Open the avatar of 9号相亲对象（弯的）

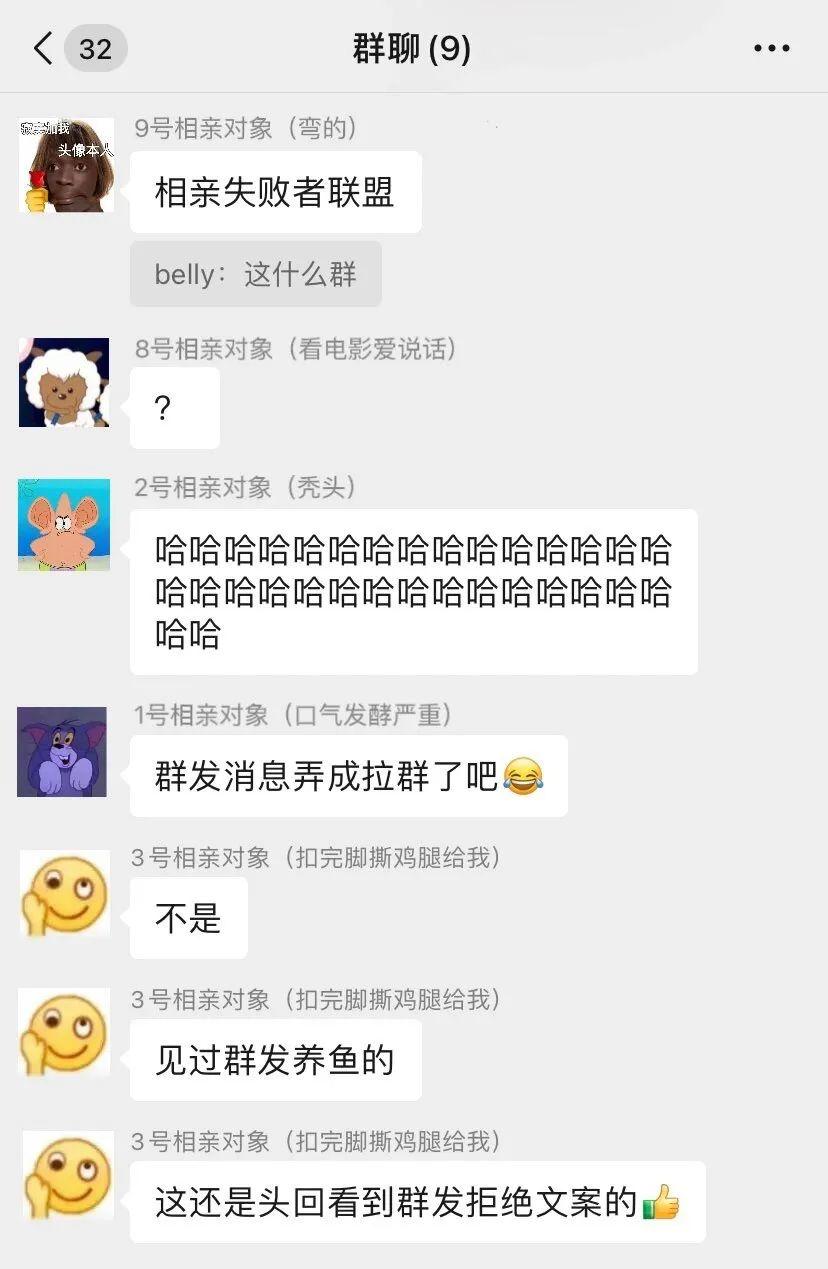66,165
